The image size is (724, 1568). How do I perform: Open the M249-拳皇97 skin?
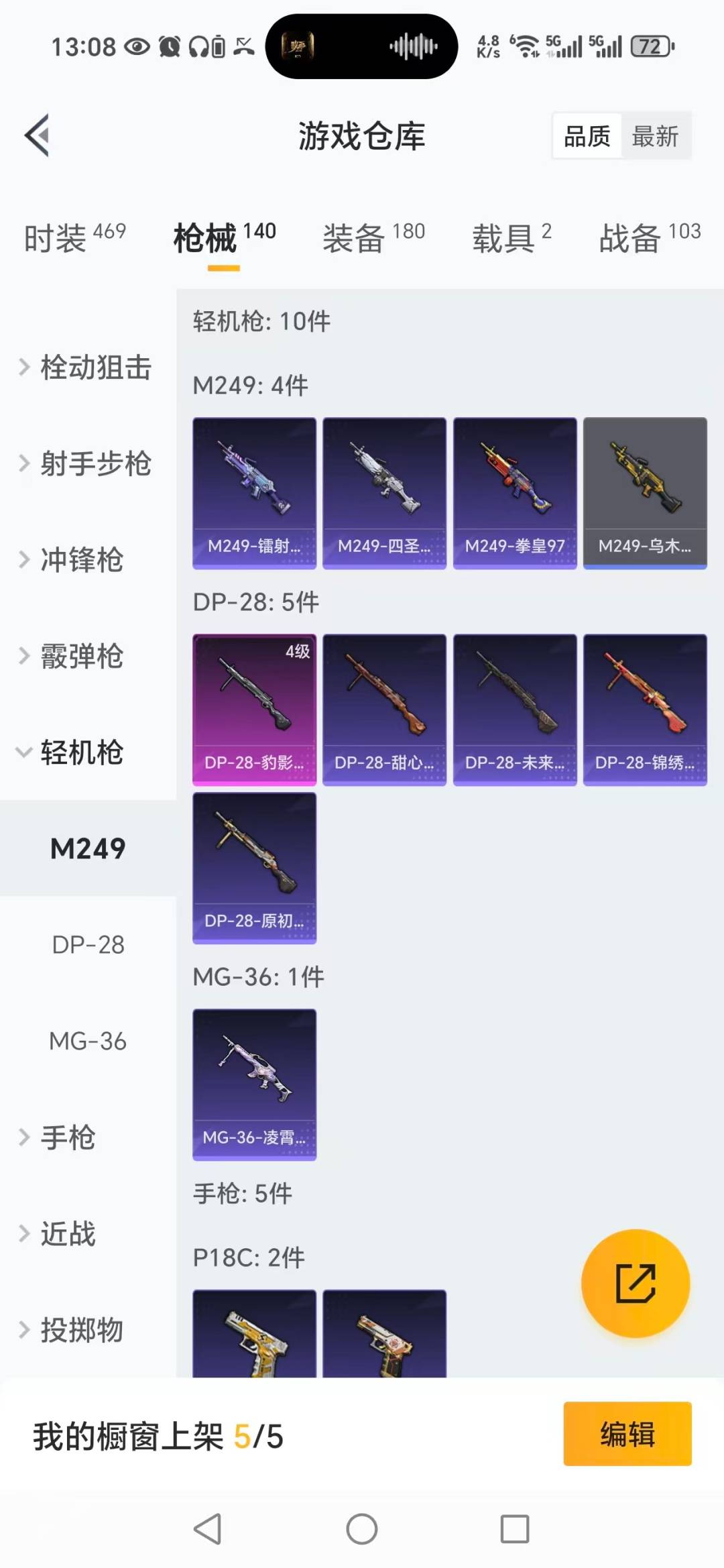pyautogui.click(x=515, y=493)
